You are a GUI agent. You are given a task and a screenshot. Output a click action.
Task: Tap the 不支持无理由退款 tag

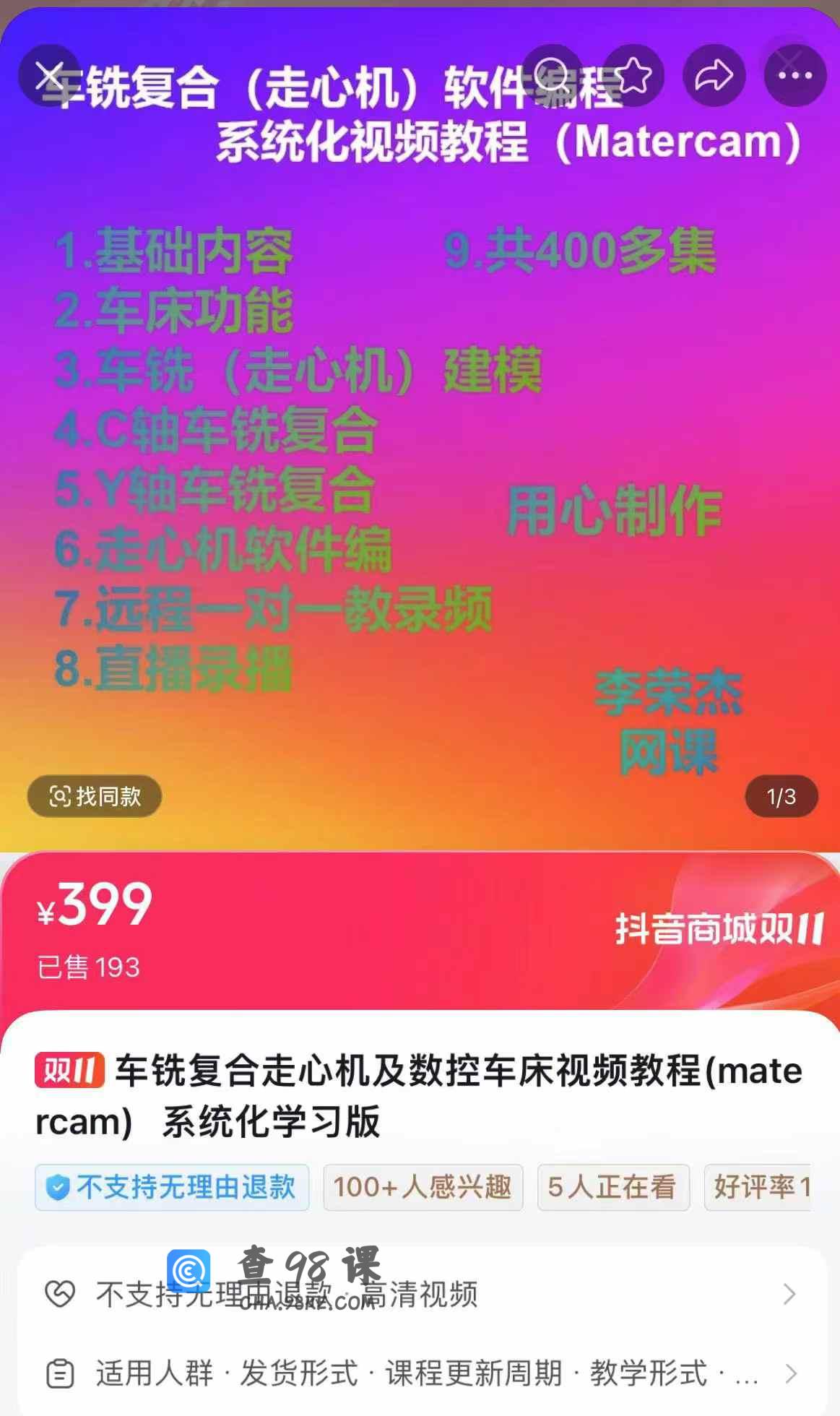tap(172, 1187)
